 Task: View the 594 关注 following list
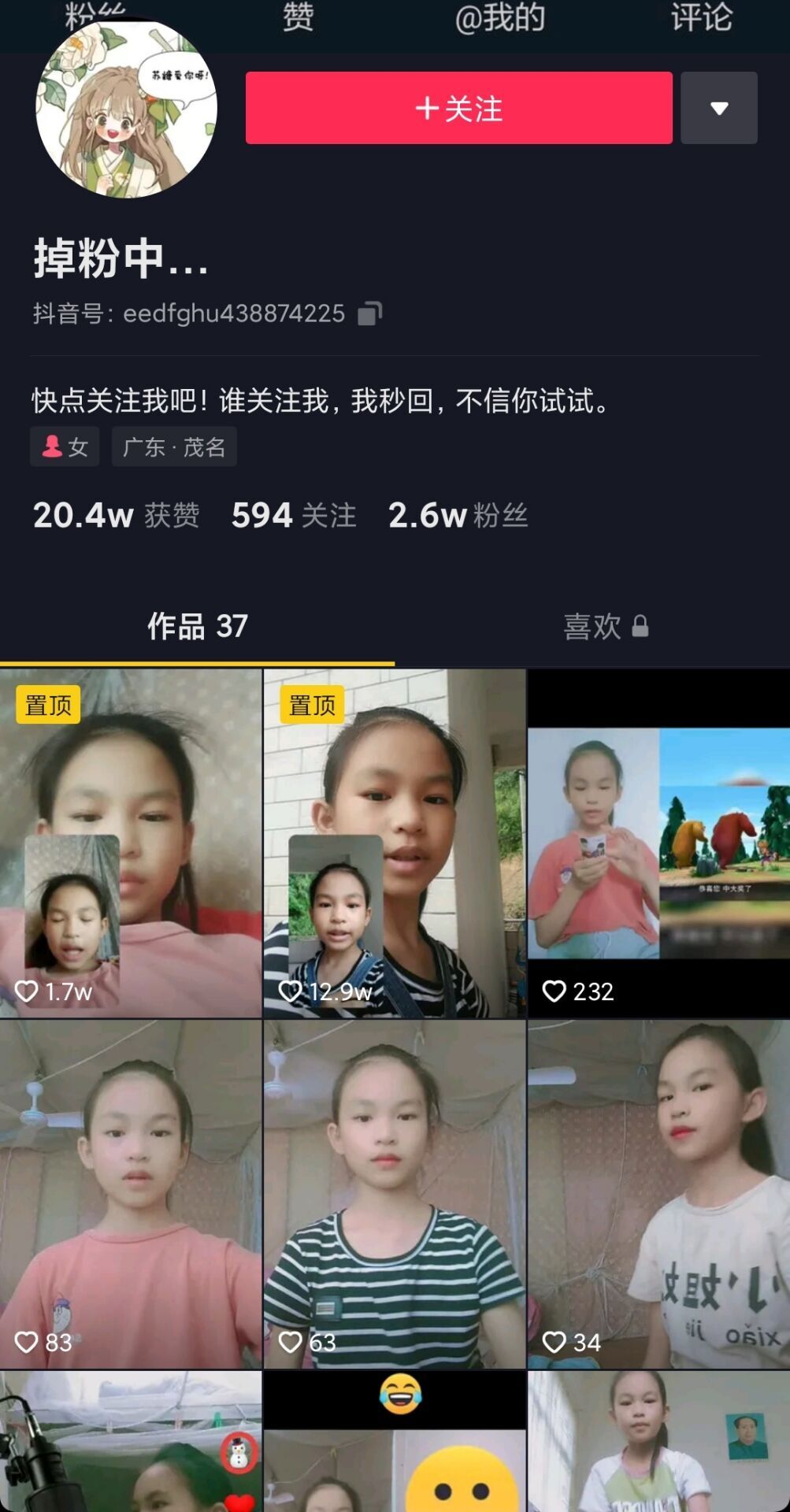point(293,516)
